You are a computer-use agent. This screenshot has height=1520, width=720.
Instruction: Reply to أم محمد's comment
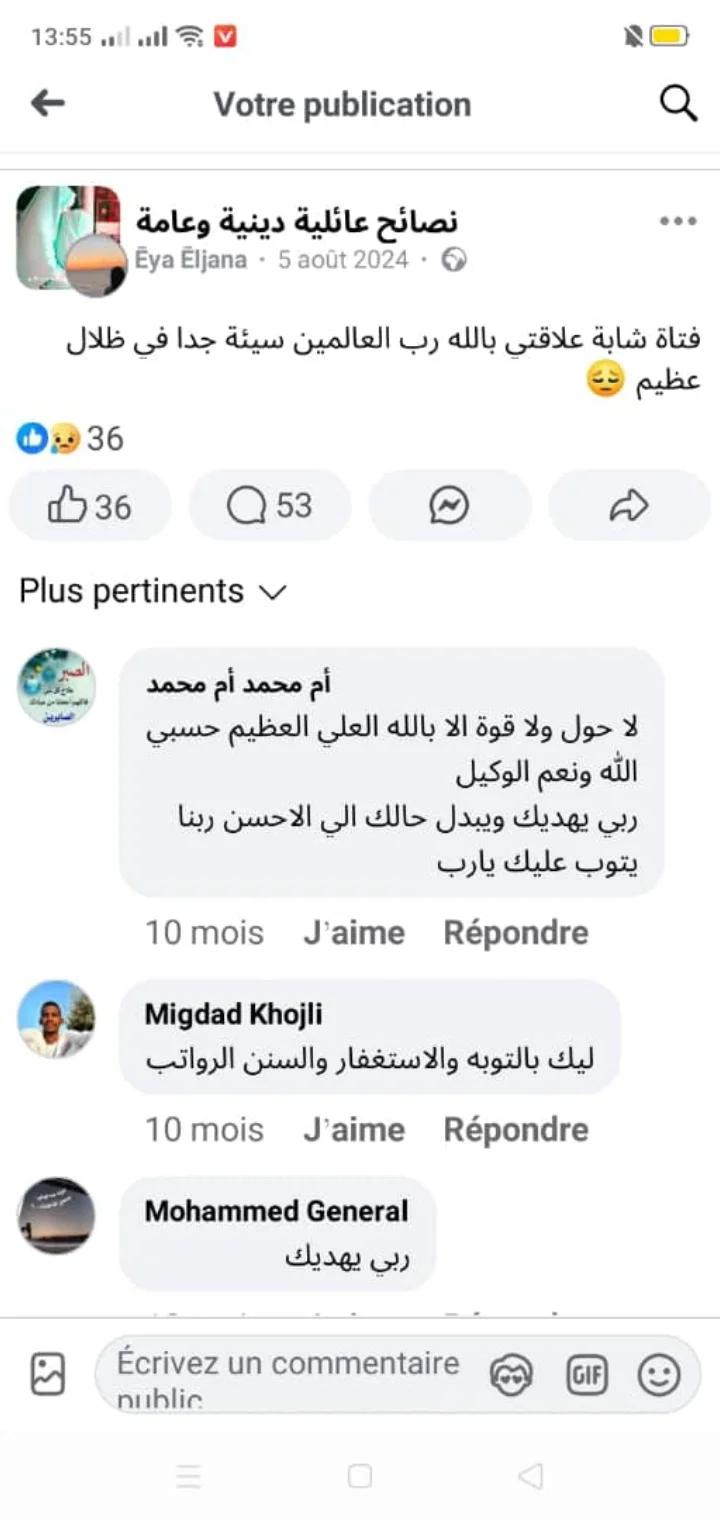(x=516, y=933)
